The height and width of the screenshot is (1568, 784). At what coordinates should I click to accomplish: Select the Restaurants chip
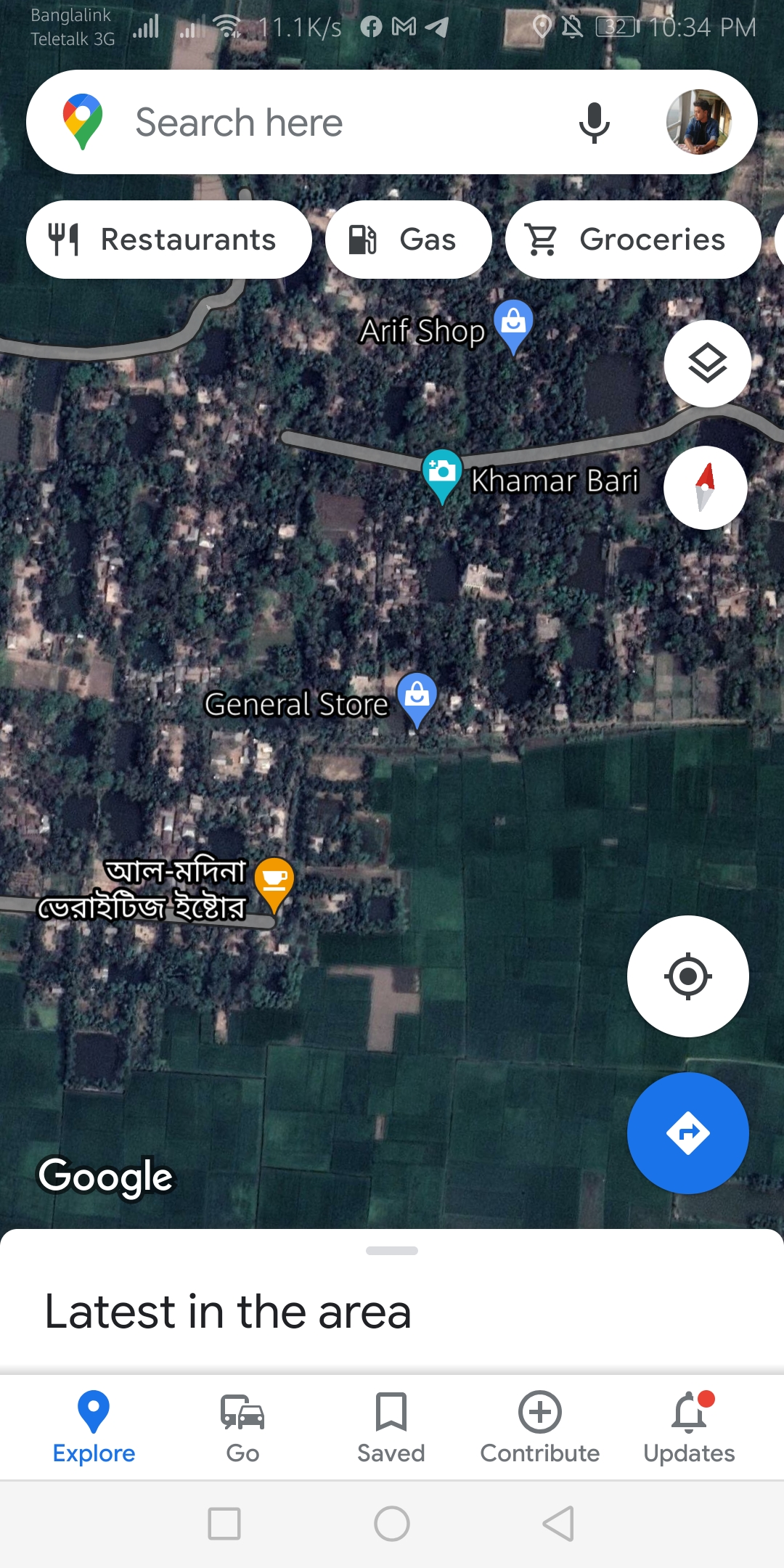[x=169, y=240]
